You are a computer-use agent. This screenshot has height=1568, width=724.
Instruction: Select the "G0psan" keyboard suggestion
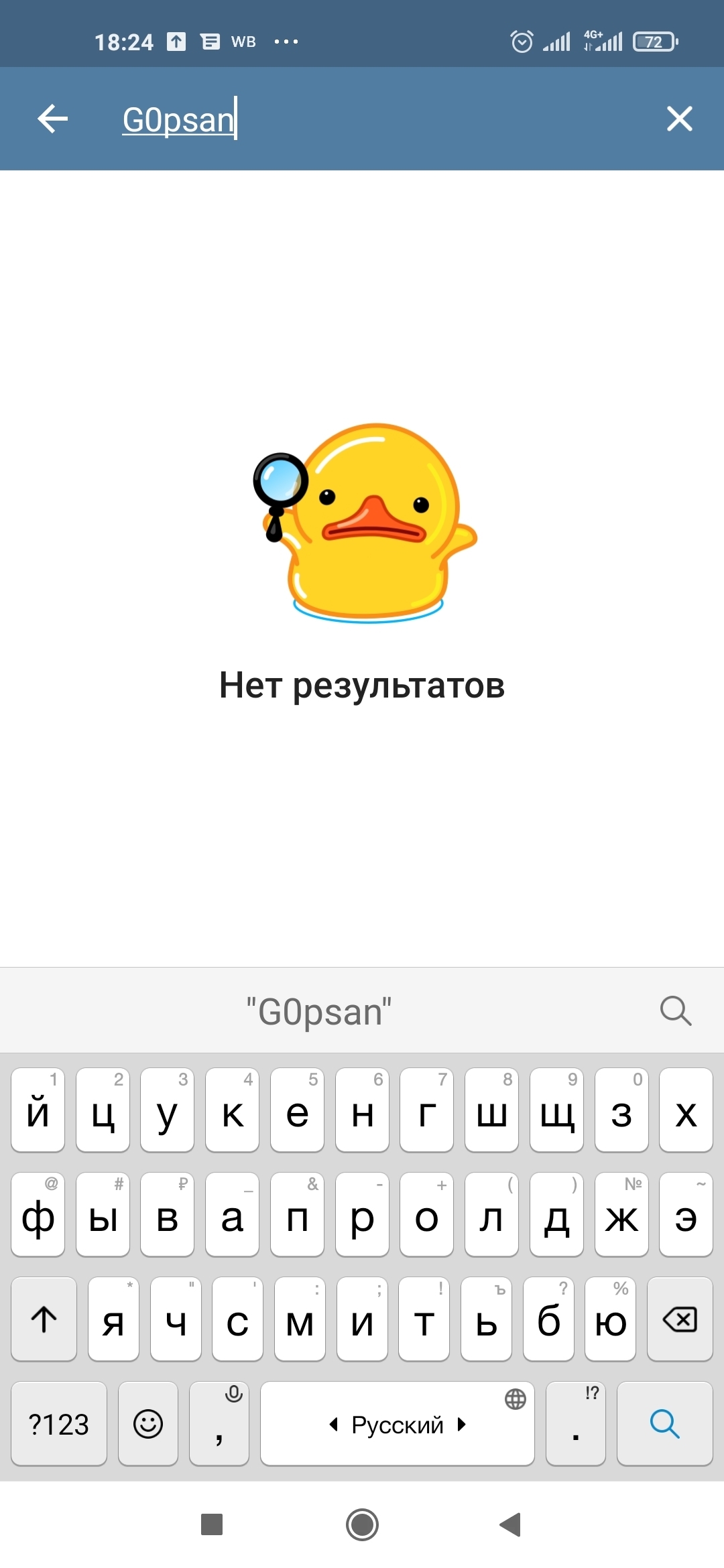(x=318, y=1011)
